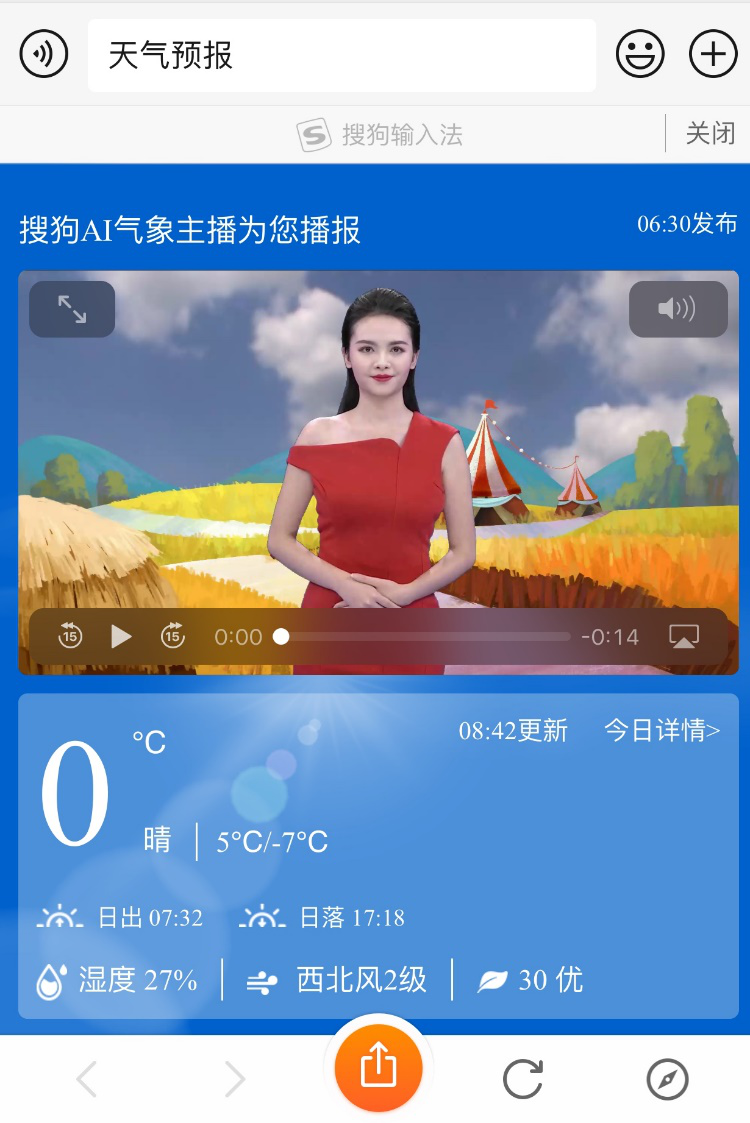The width and height of the screenshot is (750, 1123).
Task: Open the emoji panel beside the search box
Action: point(641,53)
